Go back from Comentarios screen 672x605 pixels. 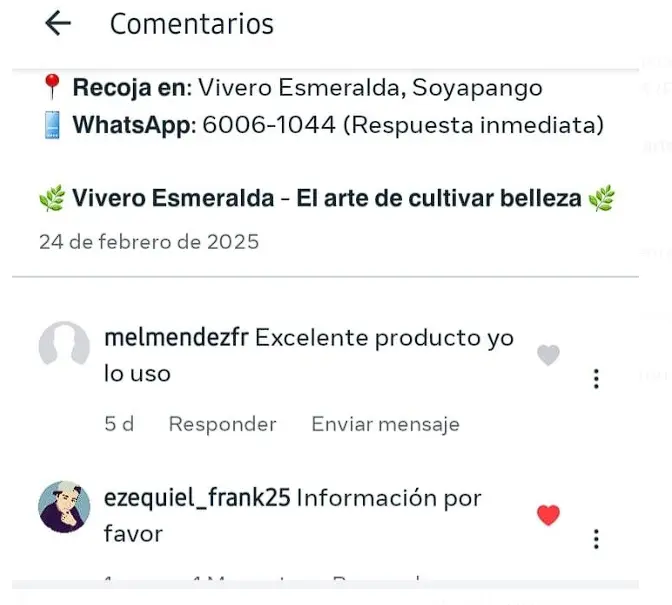click(58, 24)
